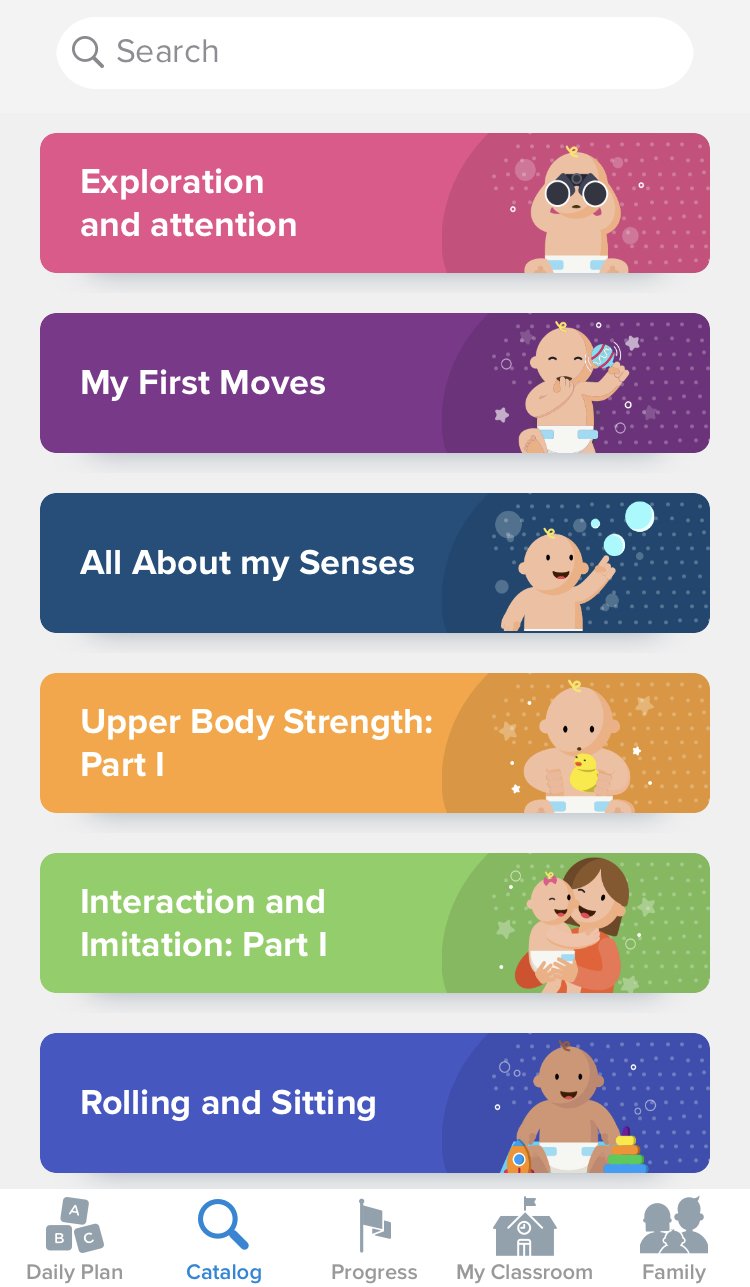Select All About my Senses
The height and width of the screenshot is (1287, 750).
coord(375,563)
